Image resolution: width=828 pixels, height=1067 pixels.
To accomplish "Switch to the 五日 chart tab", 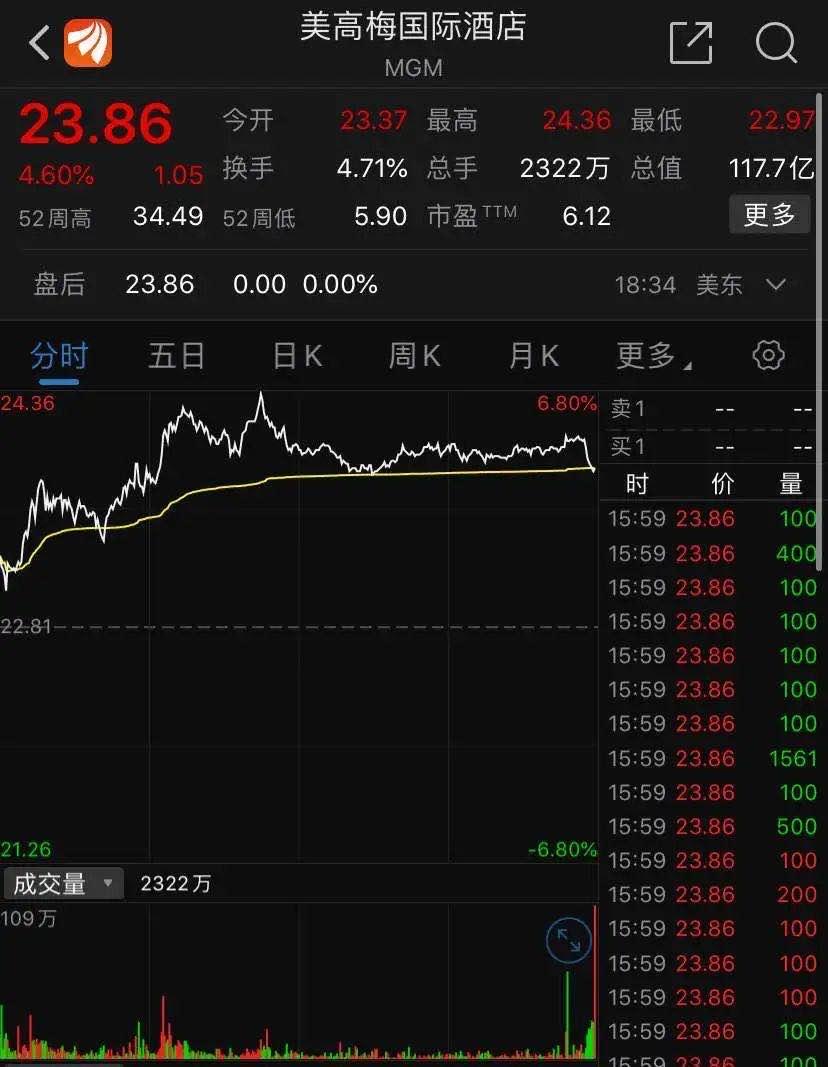I will click(177, 356).
